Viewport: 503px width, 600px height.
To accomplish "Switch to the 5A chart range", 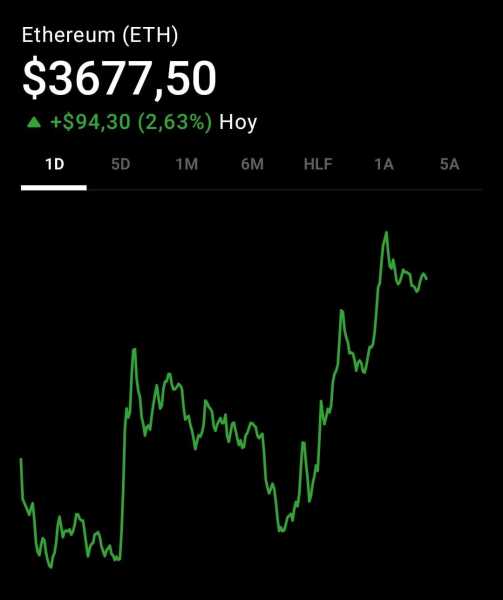I will pyautogui.click(x=449, y=165).
